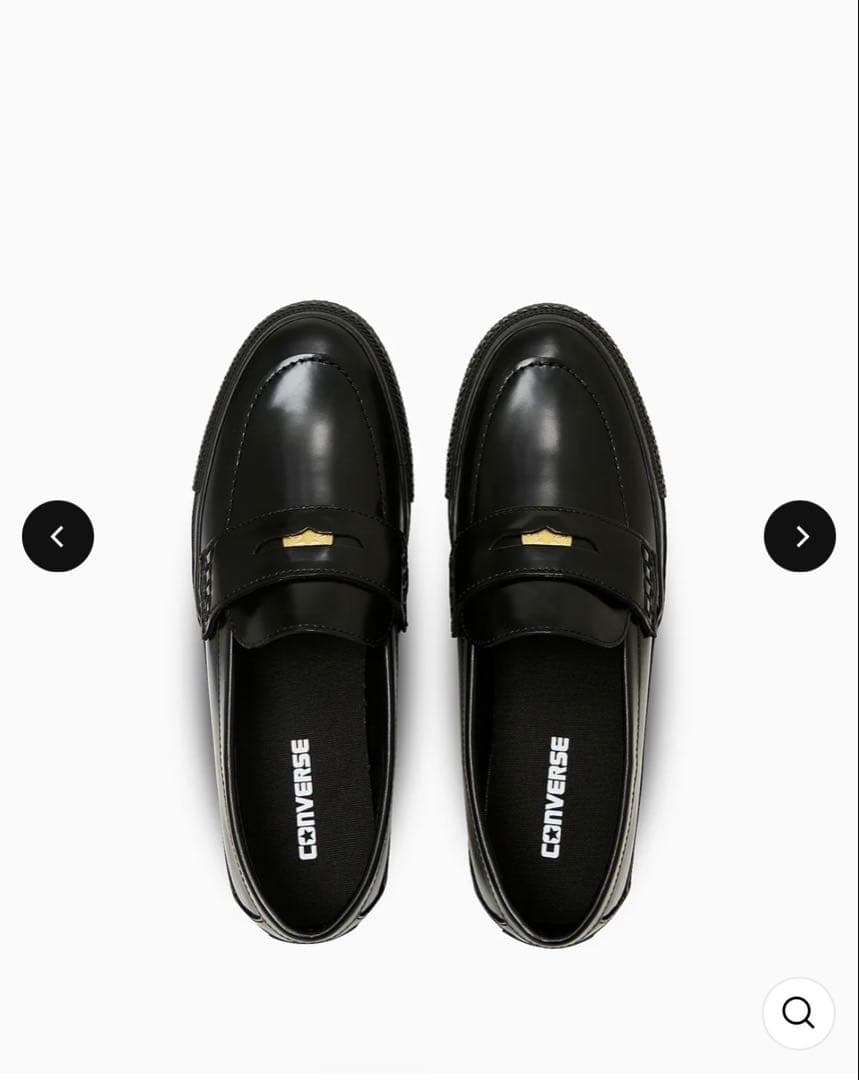This screenshot has height=1080, width=859.
Task: Click the black circular right arrow button
Action: pos(798,536)
